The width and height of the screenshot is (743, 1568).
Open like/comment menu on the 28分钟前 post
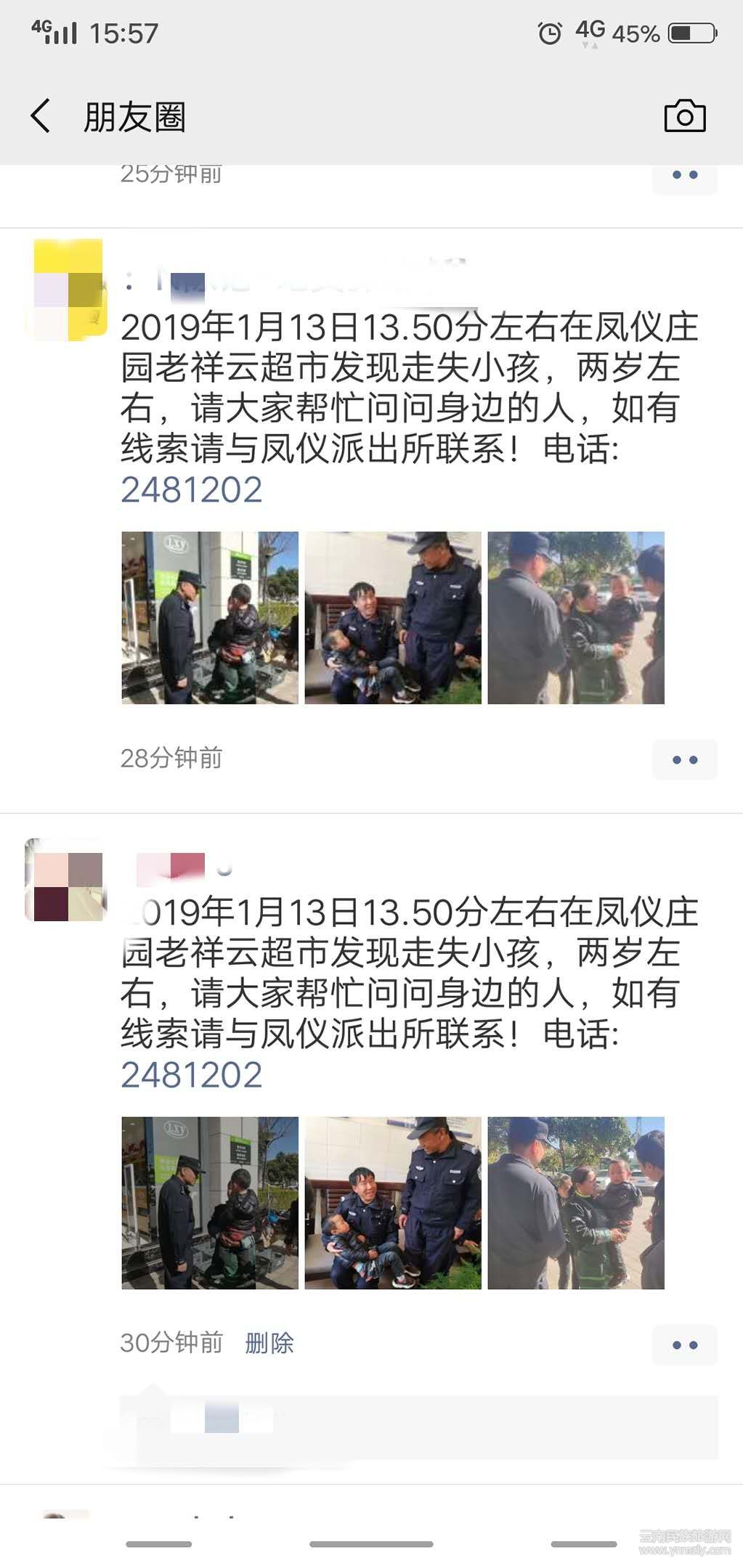point(684,760)
